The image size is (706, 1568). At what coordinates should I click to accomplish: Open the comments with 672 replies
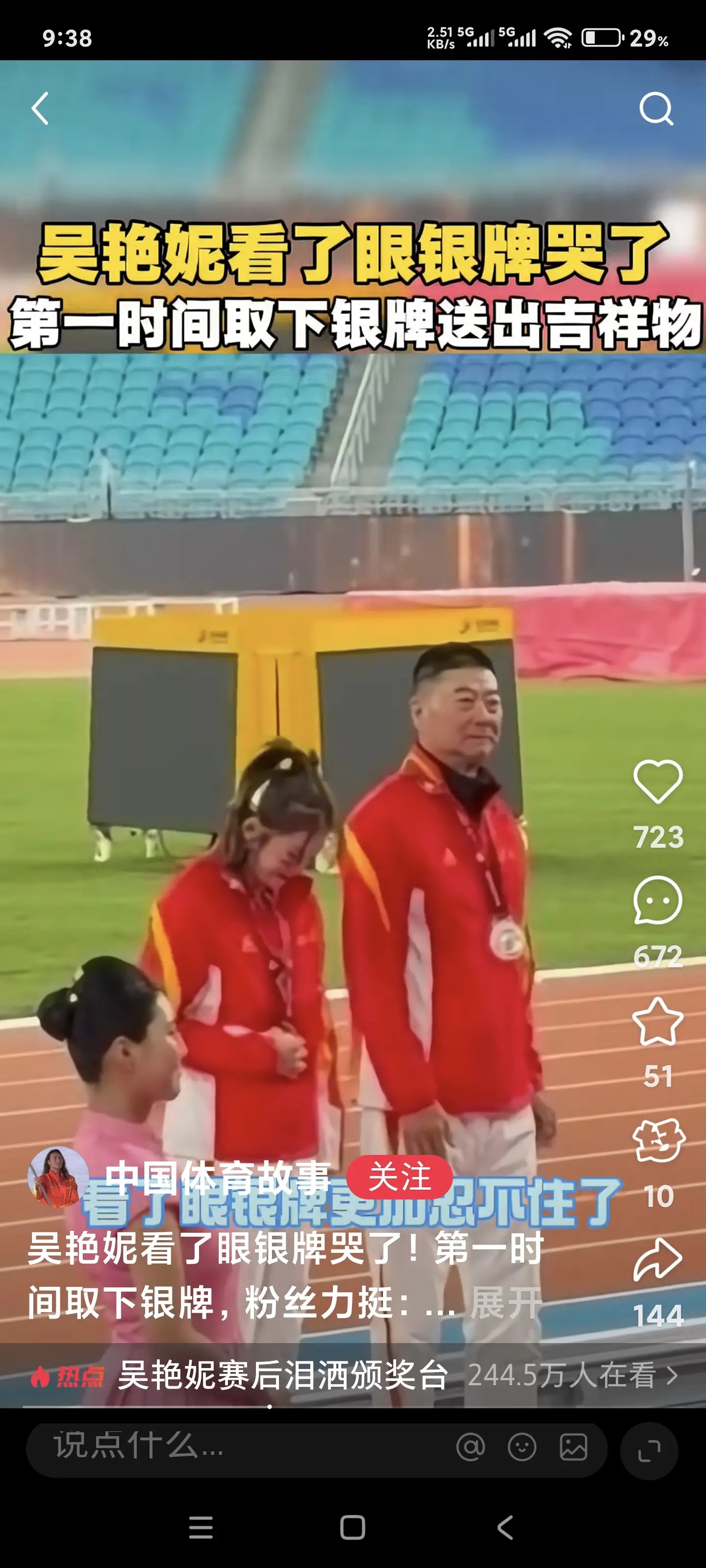tap(658, 901)
